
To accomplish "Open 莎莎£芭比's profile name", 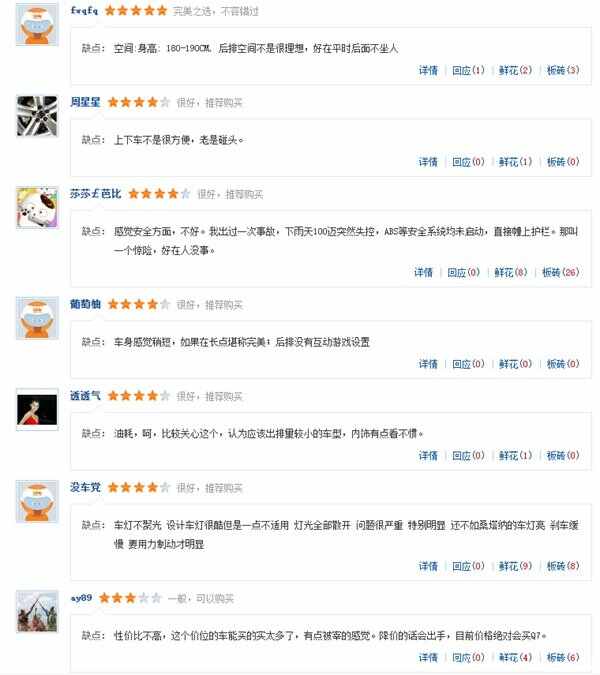I will point(95,193).
